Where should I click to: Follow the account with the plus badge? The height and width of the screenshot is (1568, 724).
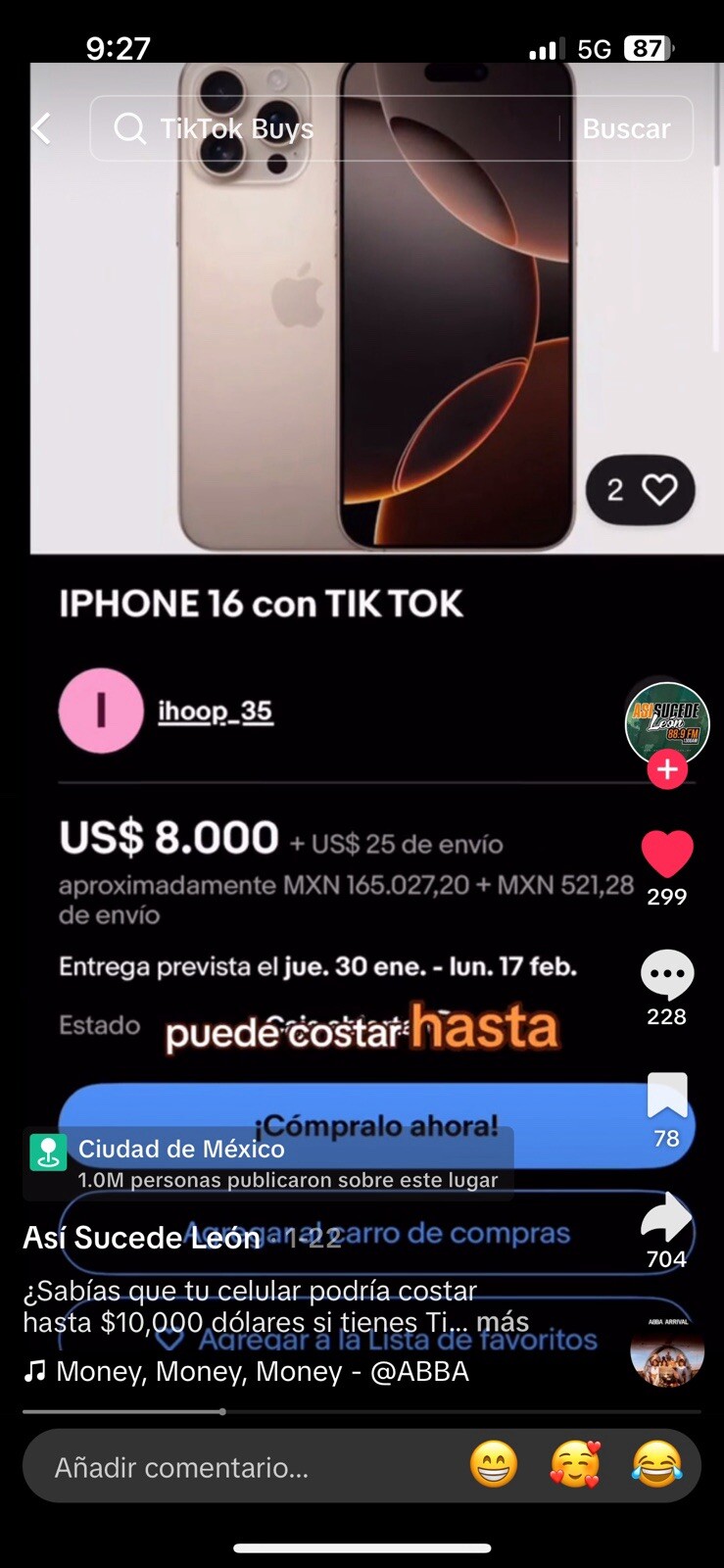(667, 769)
